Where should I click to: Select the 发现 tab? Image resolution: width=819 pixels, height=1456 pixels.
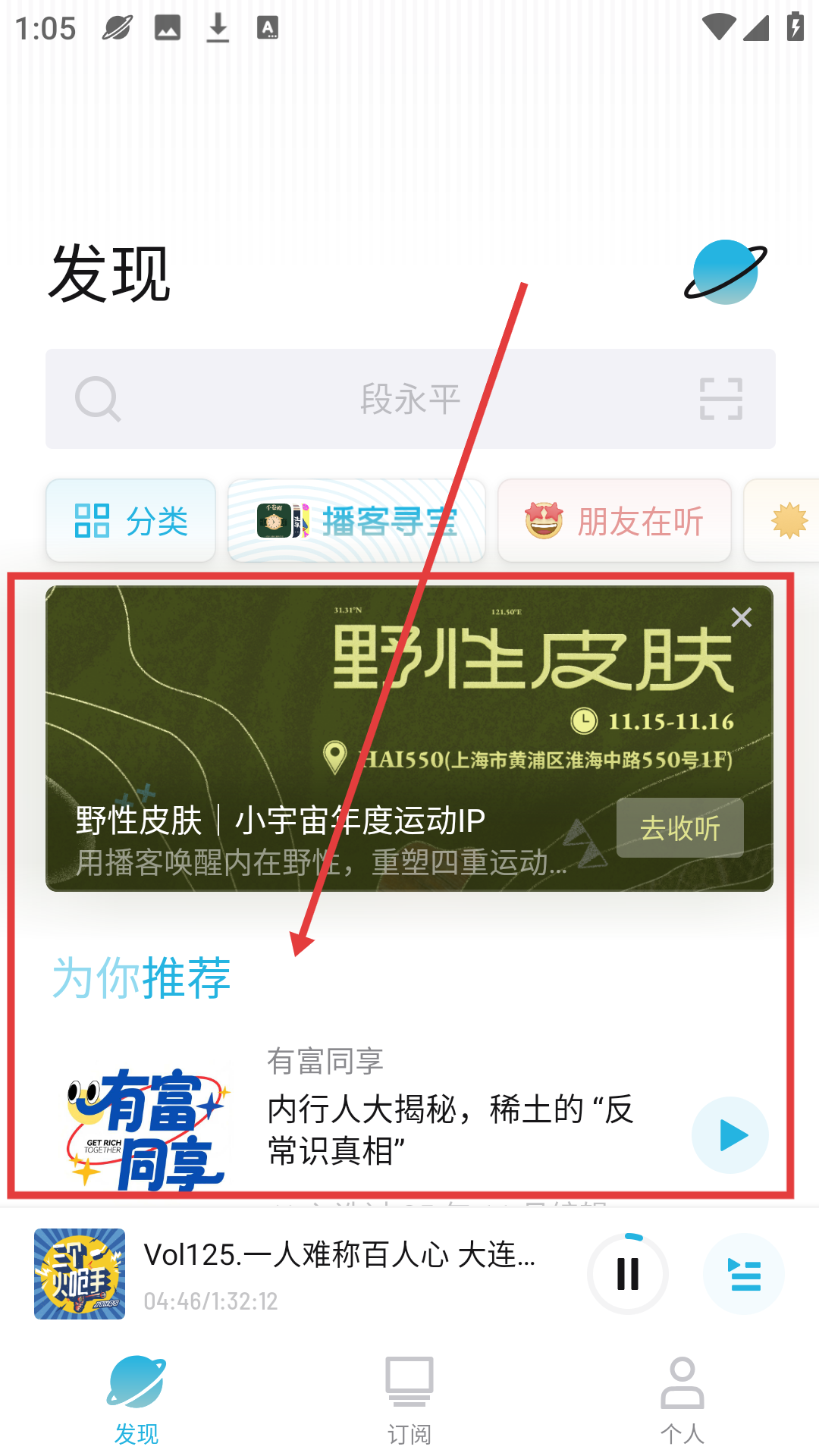tap(136, 1399)
